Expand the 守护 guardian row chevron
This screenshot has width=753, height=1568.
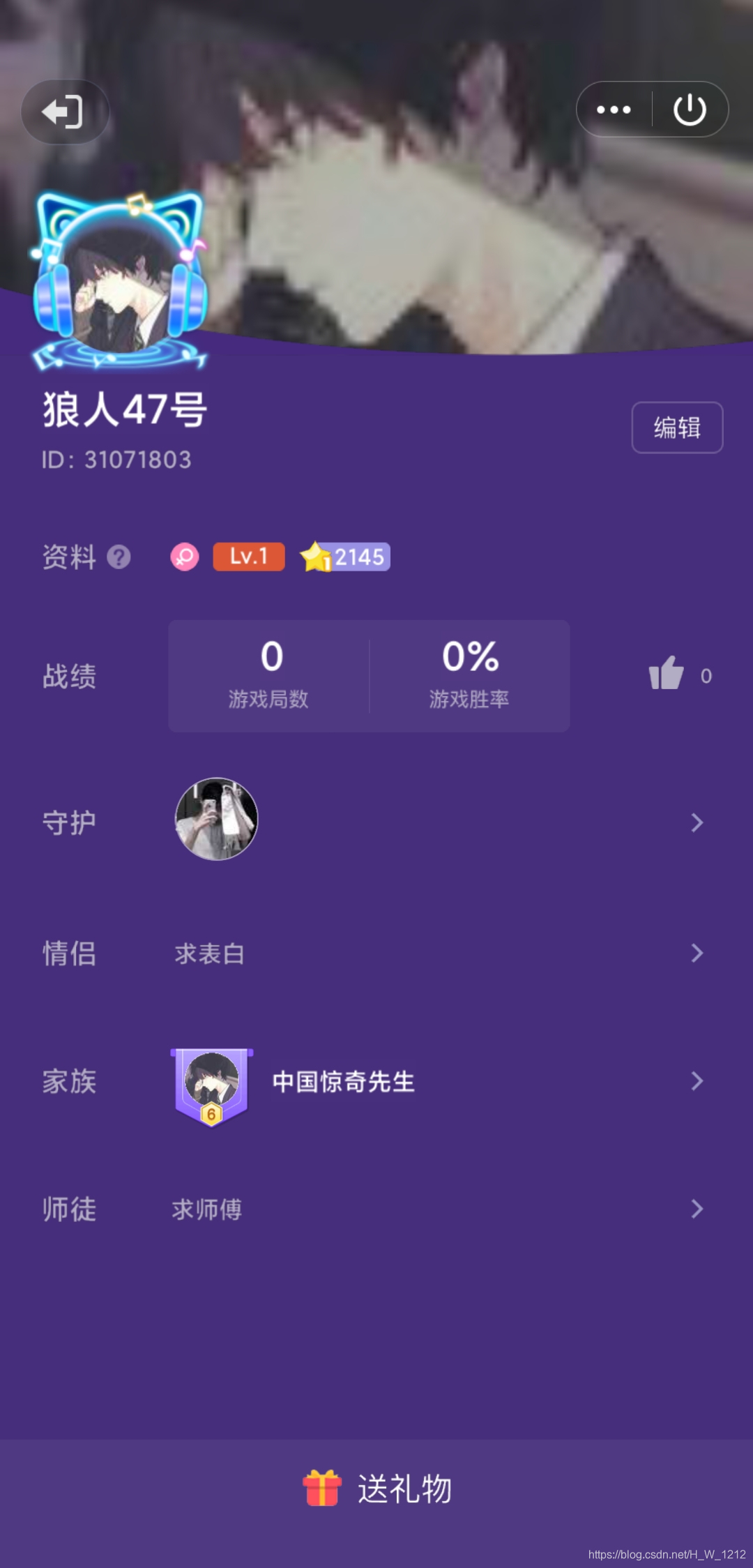(x=698, y=823)
